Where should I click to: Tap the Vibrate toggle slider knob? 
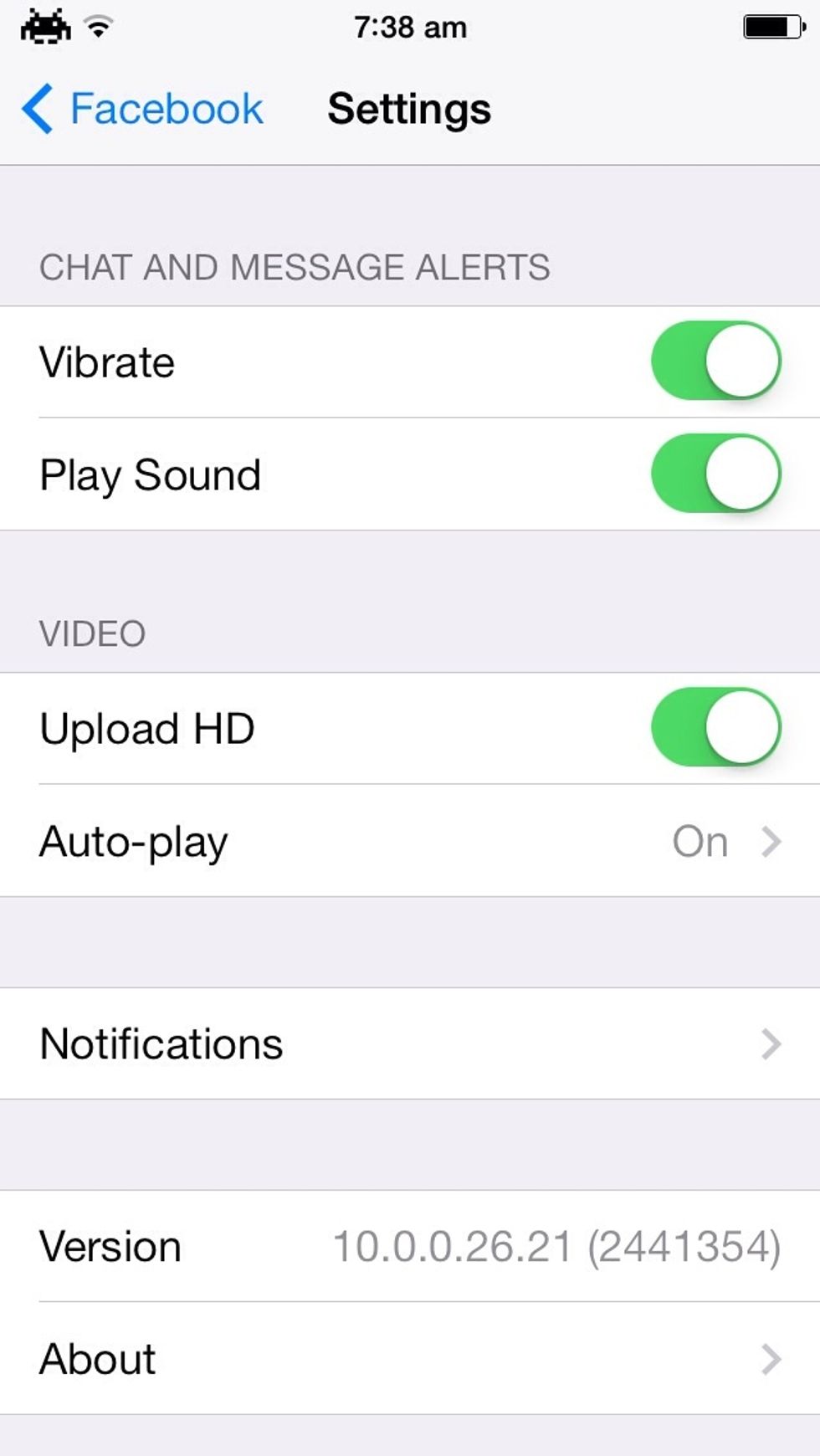click(740, 361)
